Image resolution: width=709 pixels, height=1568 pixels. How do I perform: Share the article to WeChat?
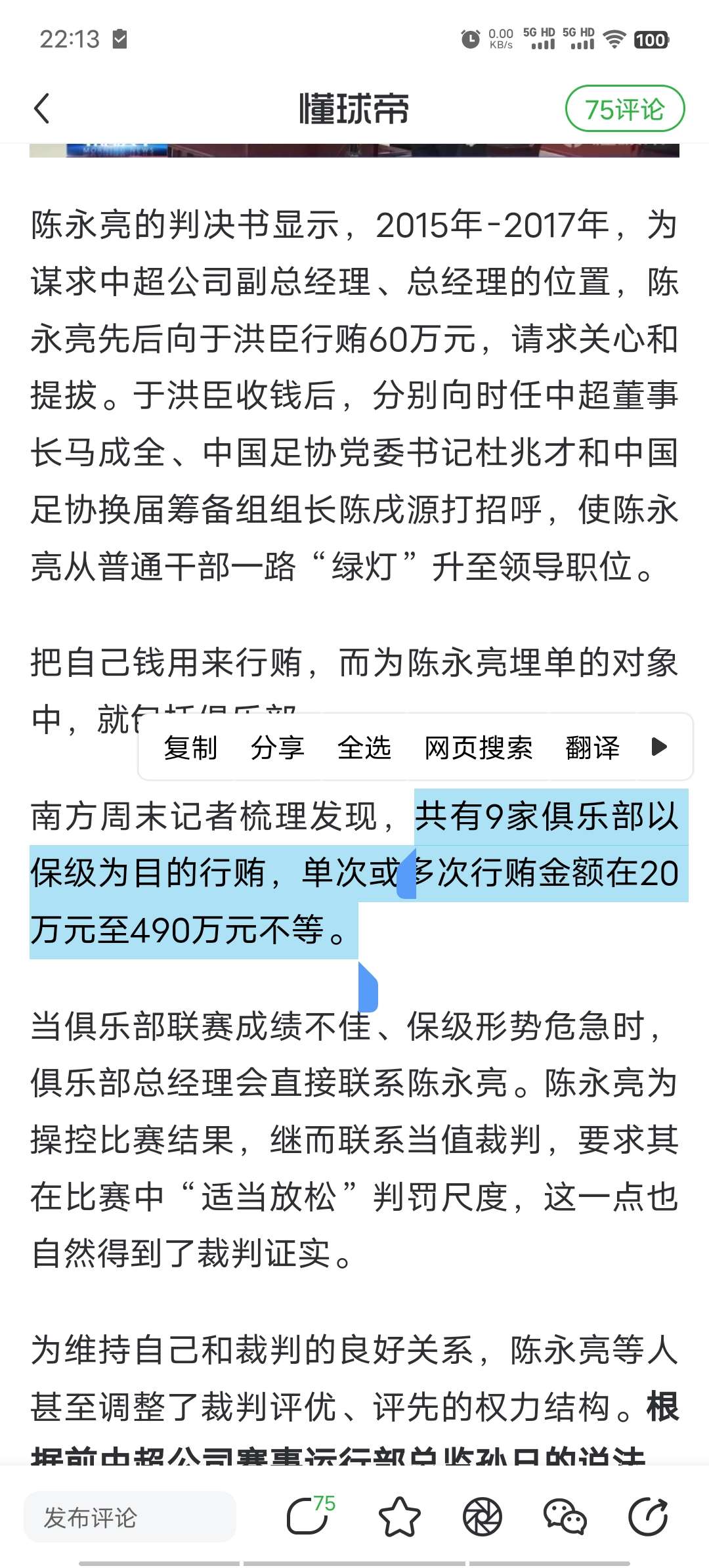point(565,1517)
